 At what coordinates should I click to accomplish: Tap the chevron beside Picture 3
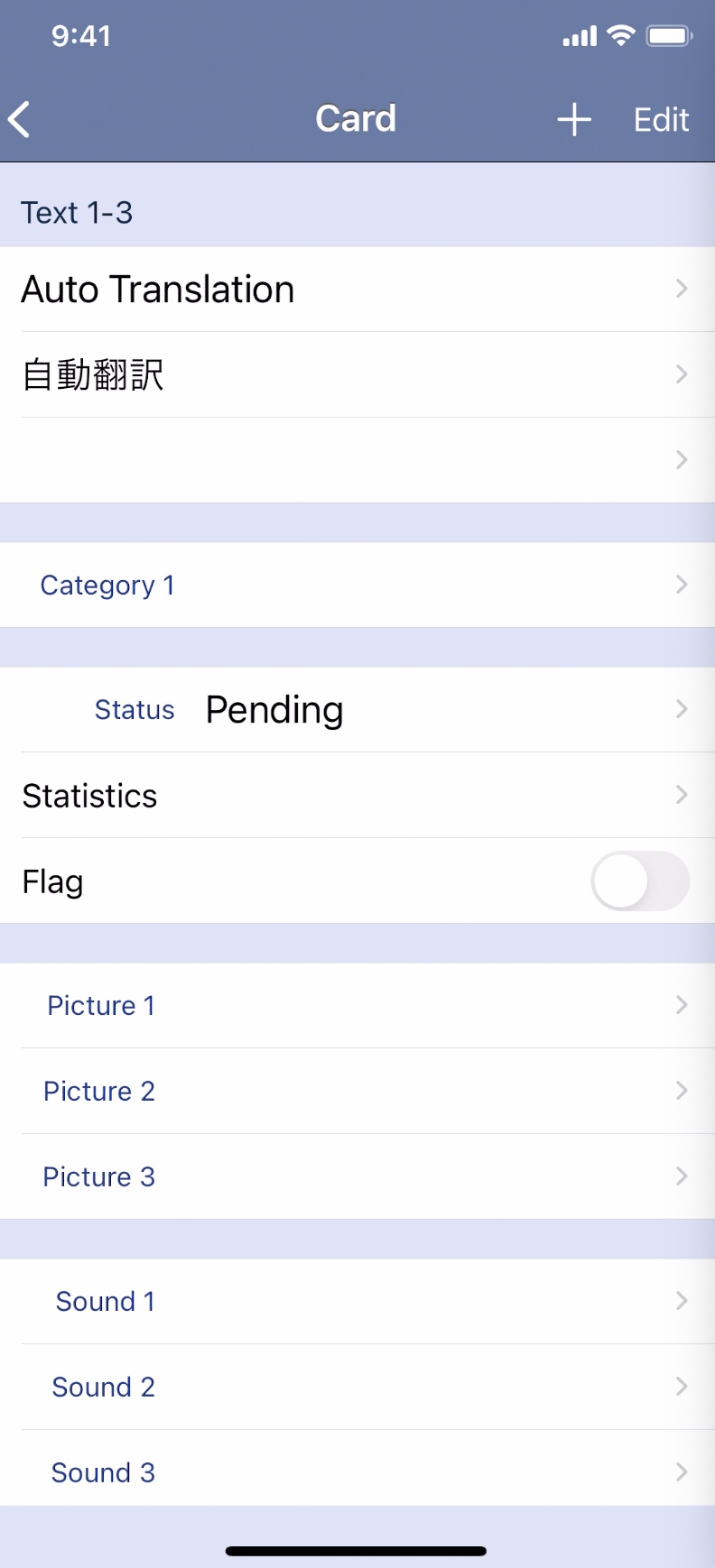[682, 1176]
